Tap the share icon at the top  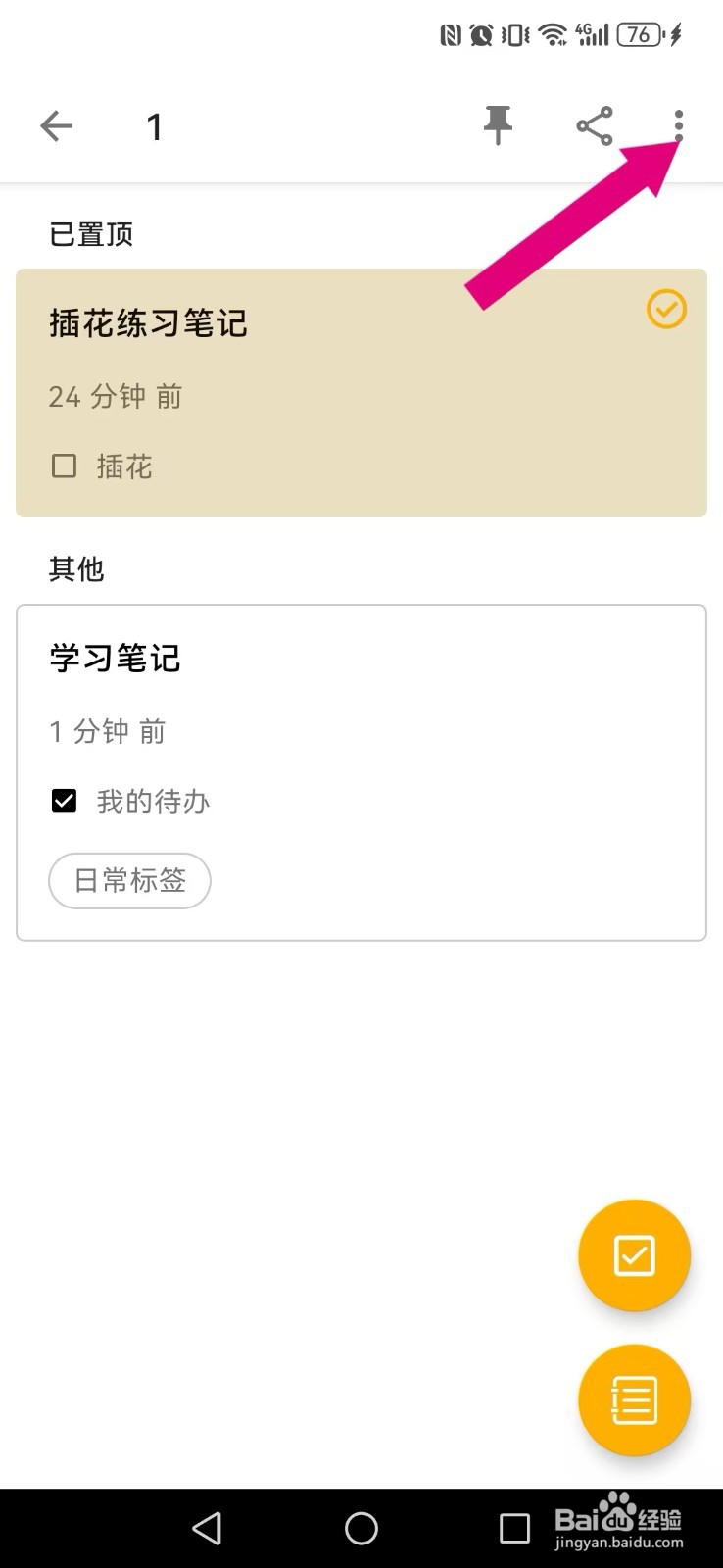595,125
